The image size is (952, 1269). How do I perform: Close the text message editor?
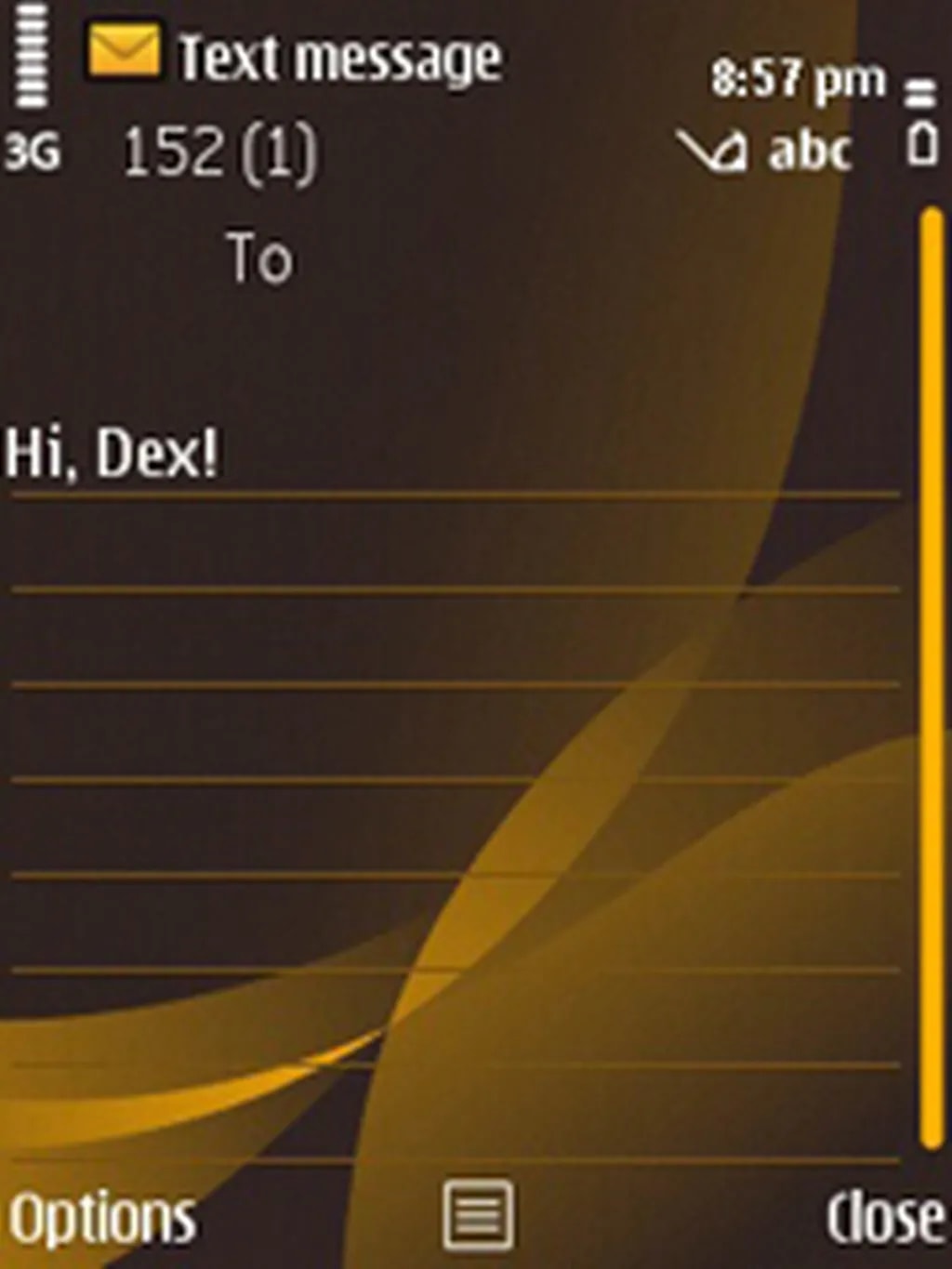pos(885,1218)
